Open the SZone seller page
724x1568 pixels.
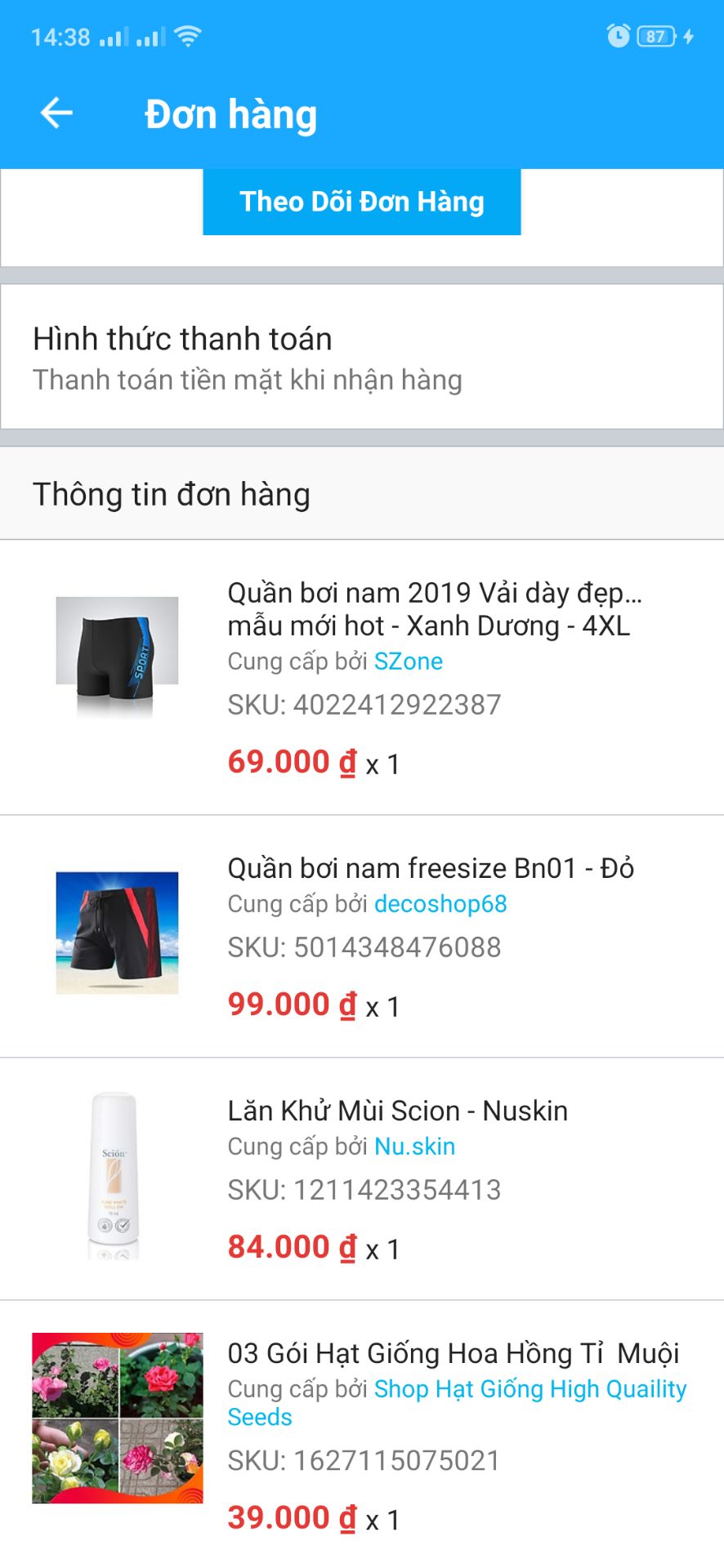(x=409, y=661)
